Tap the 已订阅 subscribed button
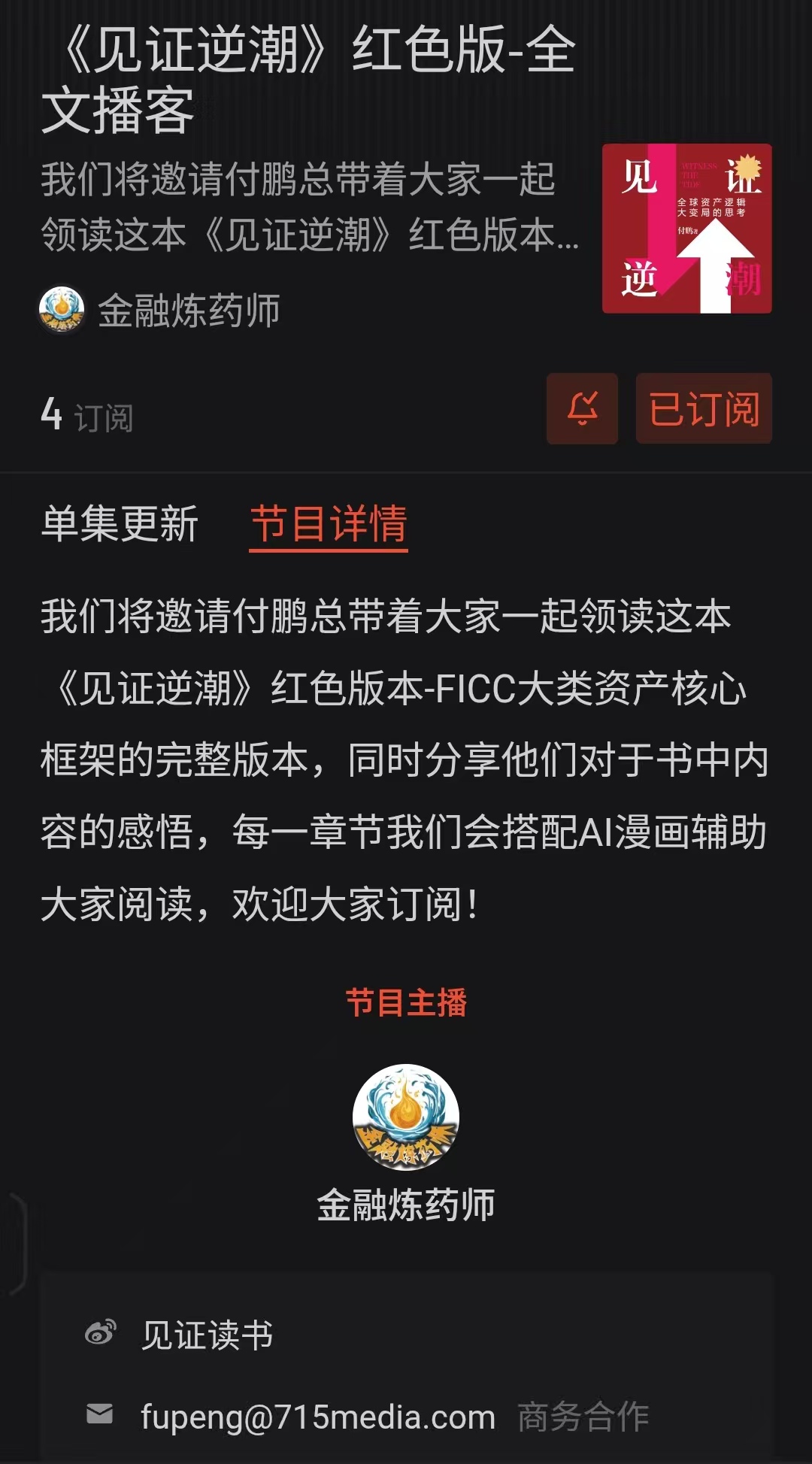812x1464 pixels. pyautogui.click(x=704, y=408)
